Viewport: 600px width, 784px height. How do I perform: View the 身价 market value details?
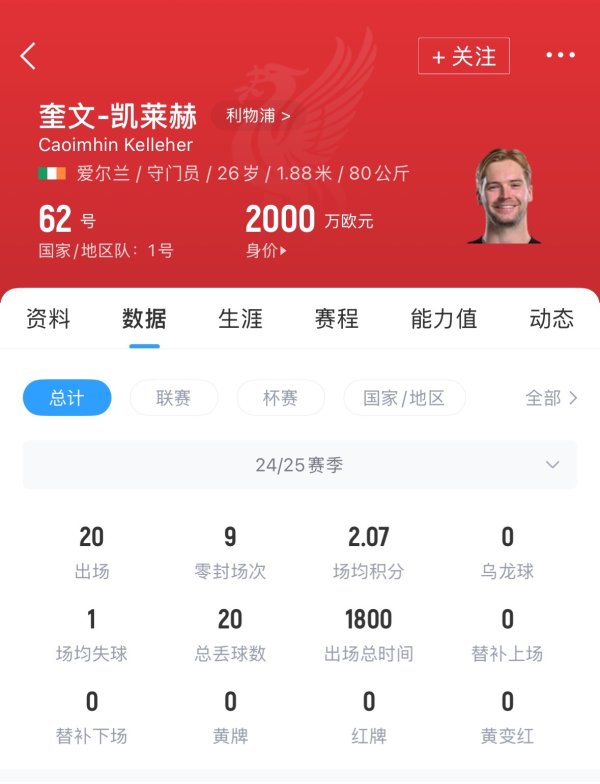point(266,251)
